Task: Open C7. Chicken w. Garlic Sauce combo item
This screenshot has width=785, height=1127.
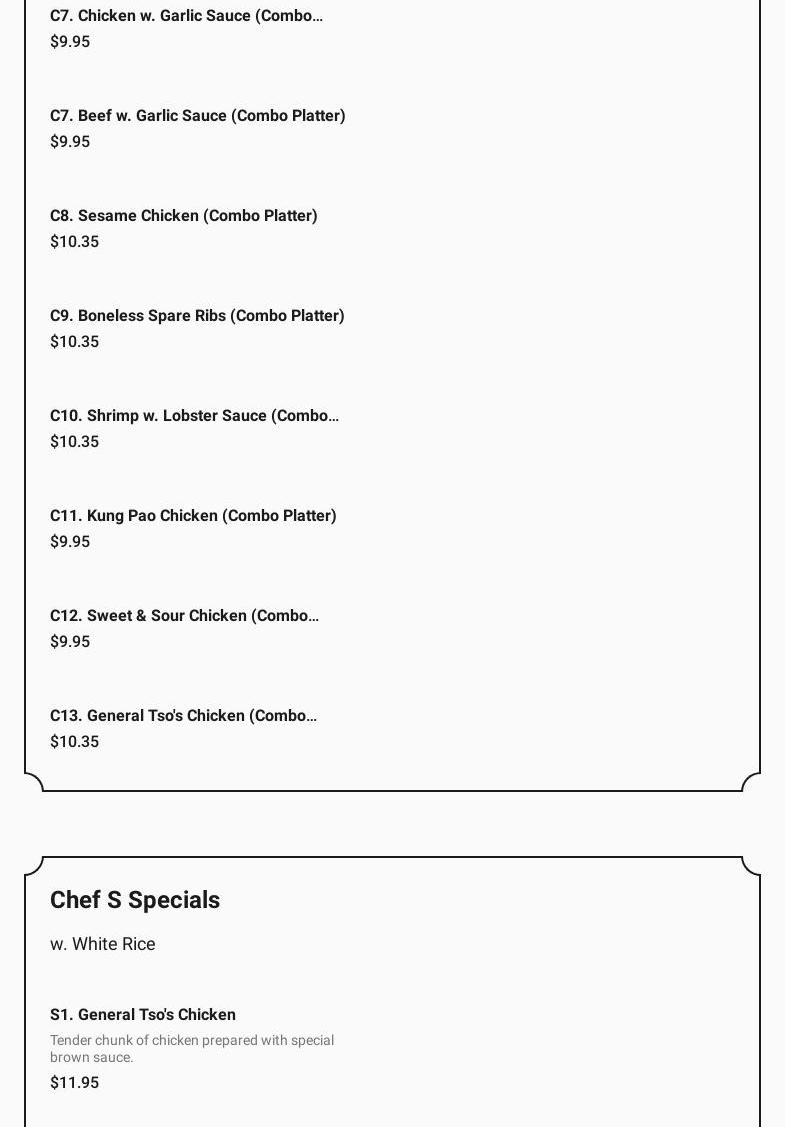Action: (x=186, y=16)
